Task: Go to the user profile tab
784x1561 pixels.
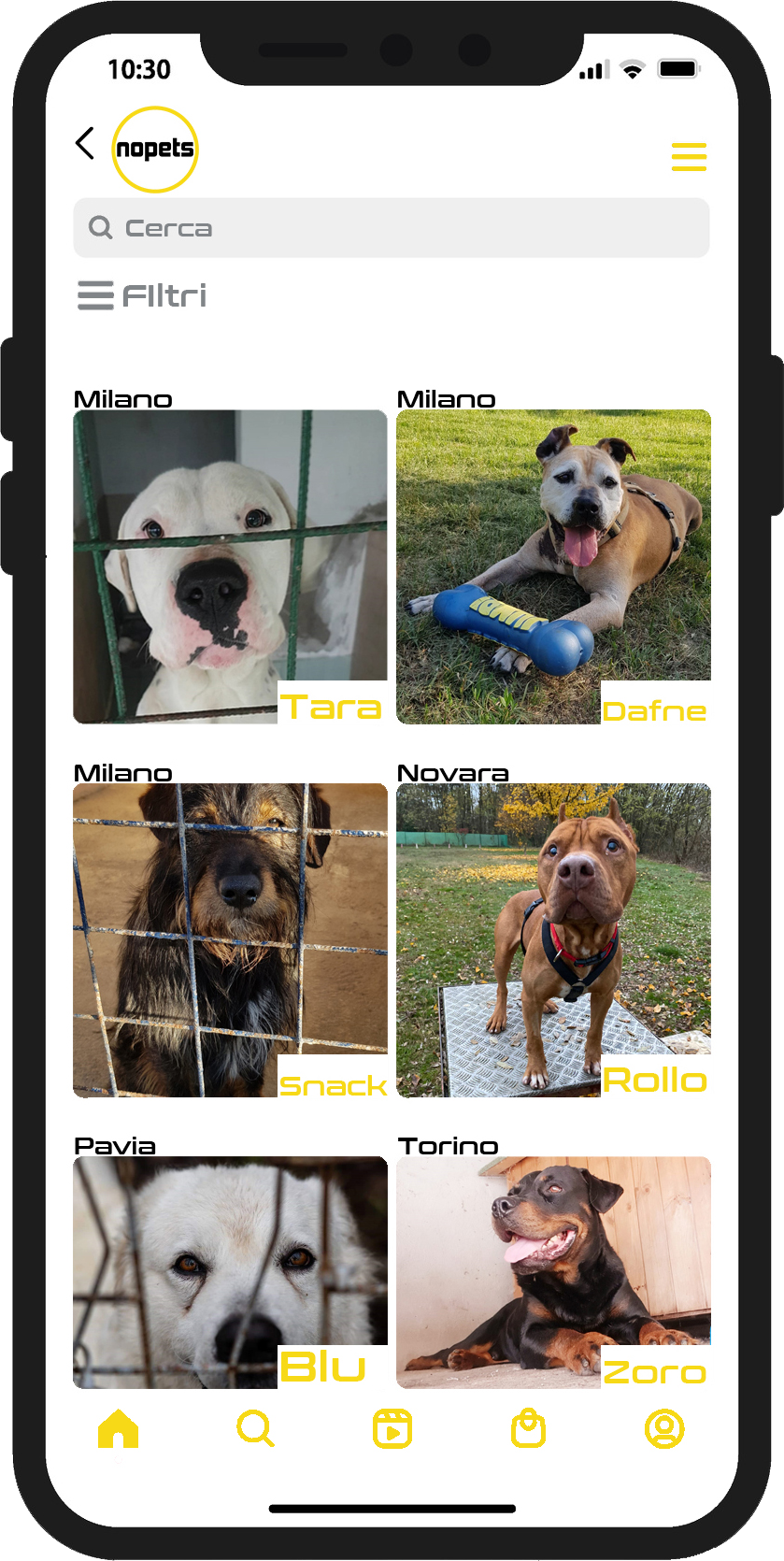Action: (x=664, y=1429)
